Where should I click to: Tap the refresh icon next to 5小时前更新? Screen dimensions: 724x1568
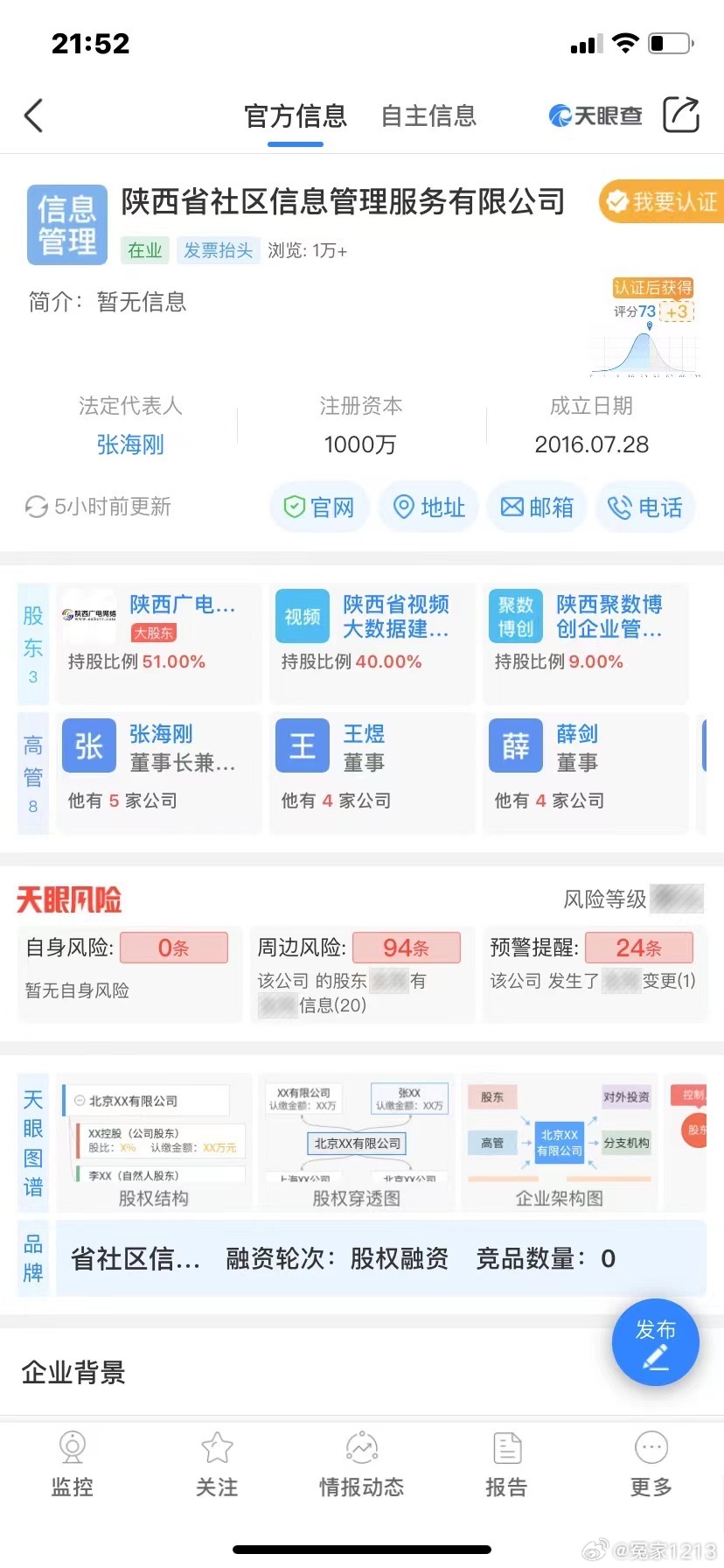coord(35,507)
